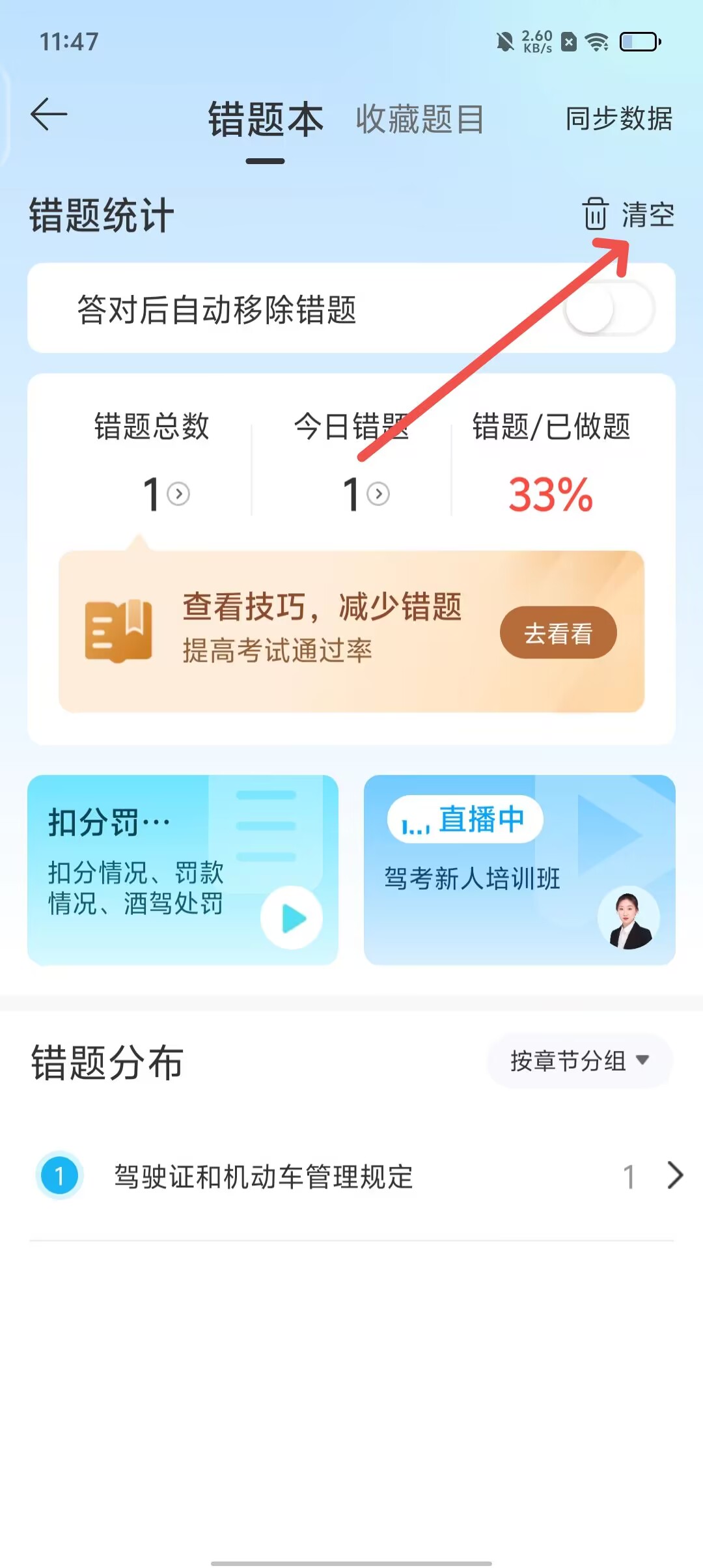The height and width of the screenshot is (1568, 703).
Task: Play the 扣分罚… video card
Action: pyautogui.click(x=292, y=917)
